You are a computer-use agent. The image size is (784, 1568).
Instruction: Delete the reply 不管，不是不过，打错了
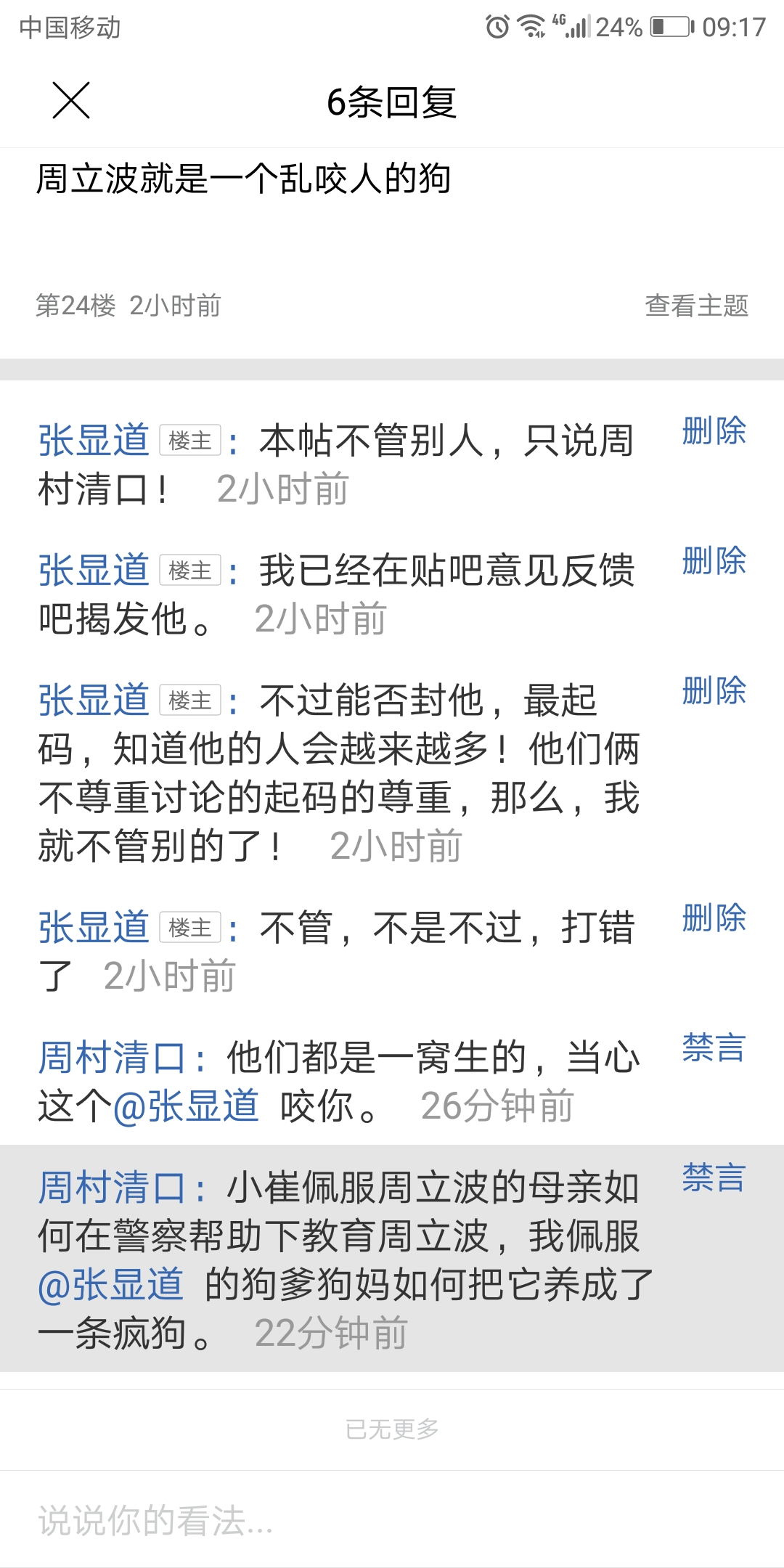click(714, 918)
